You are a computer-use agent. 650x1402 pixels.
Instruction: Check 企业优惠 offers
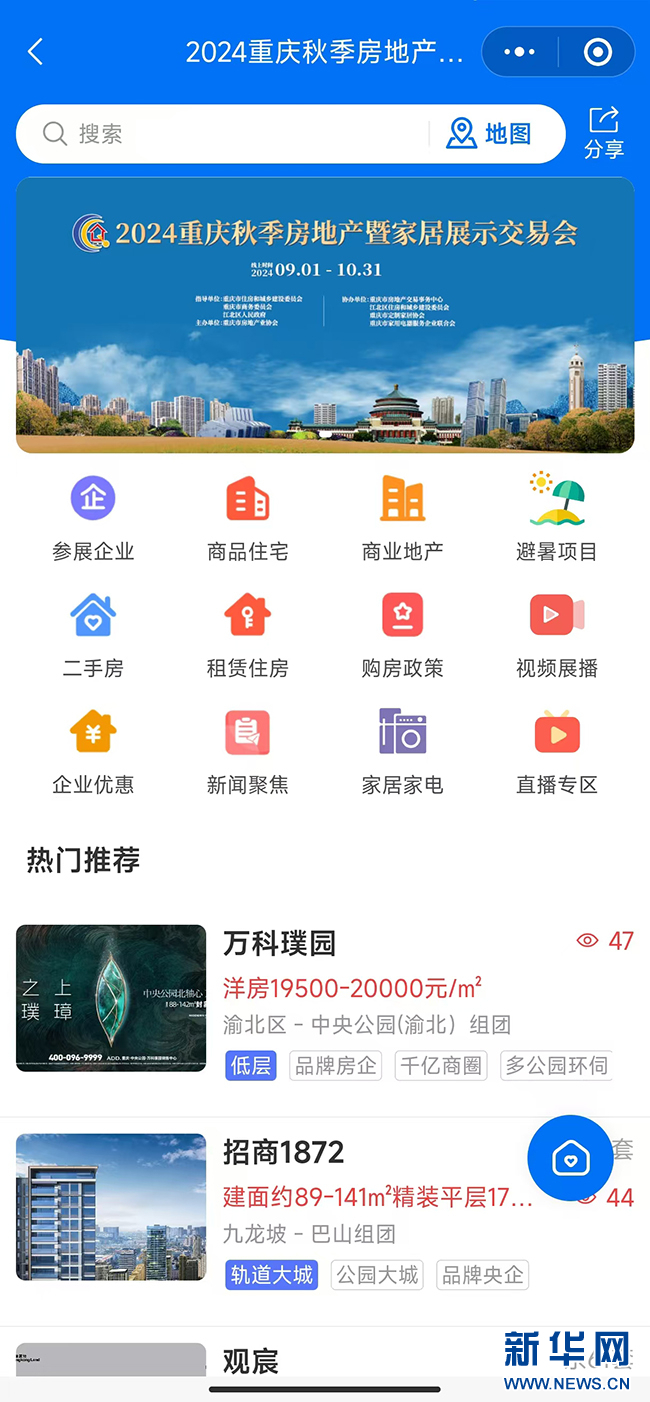pos(93,752)
